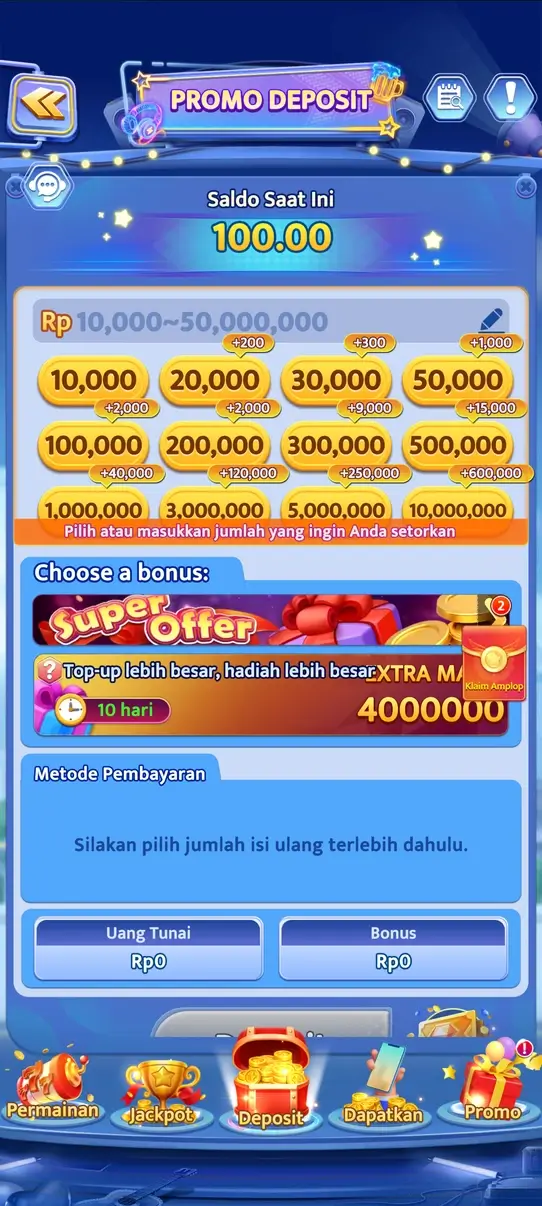Tap the question mark on bonus card
The image size is (542, 1206).
click(46, 670)
